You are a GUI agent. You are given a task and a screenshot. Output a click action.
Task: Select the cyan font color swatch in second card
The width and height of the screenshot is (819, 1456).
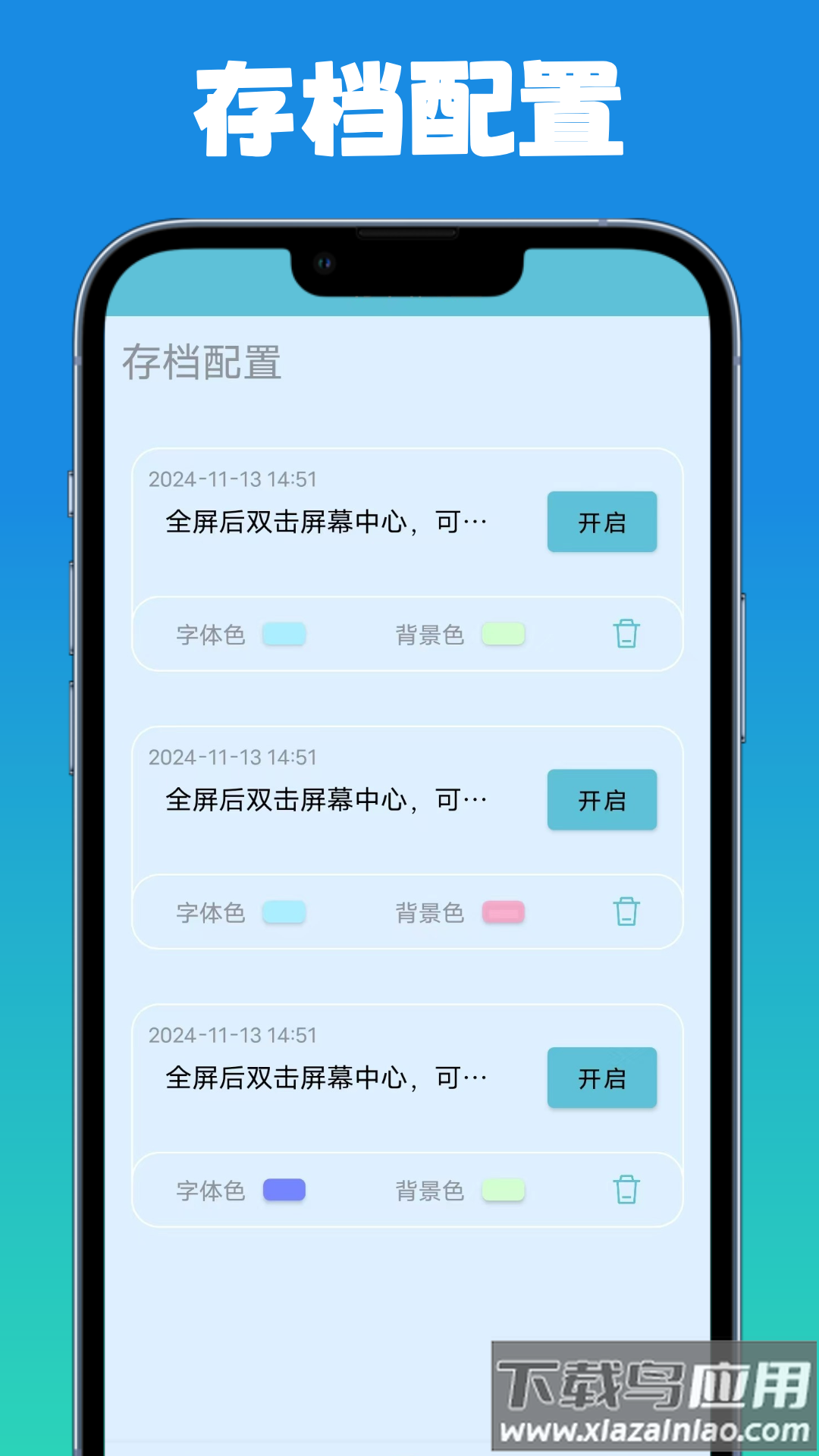[x=284, y=912]
